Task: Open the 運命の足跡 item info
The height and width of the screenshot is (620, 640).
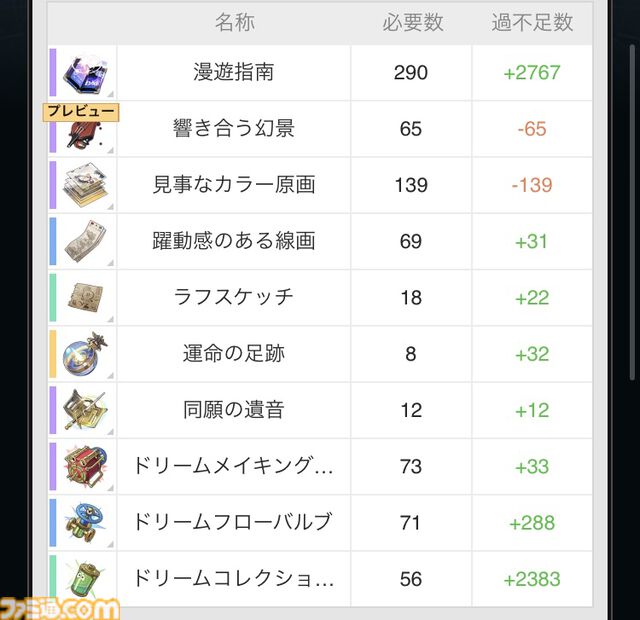Action: pyautogui.click(x=87, y=353)
